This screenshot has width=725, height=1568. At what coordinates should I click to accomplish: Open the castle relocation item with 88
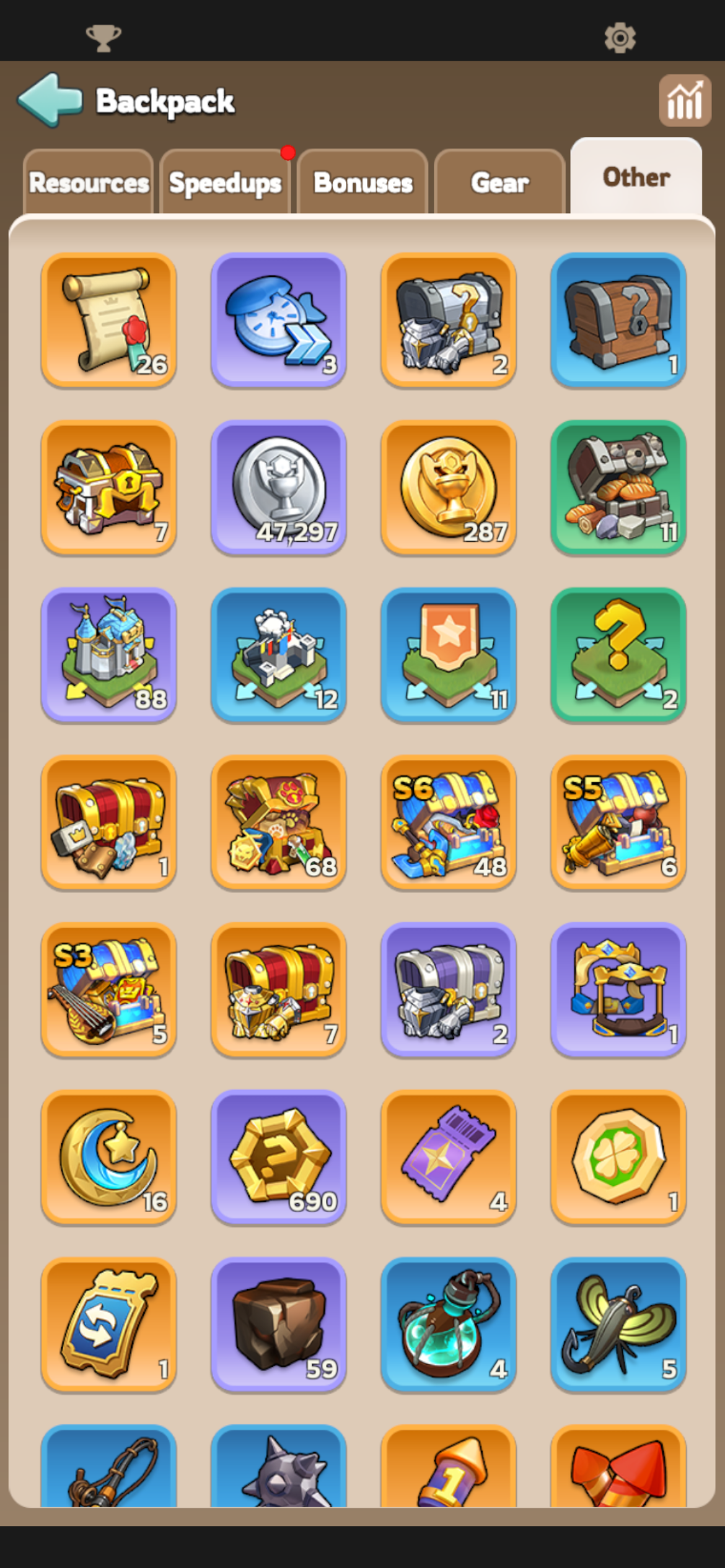tap(109, 655)
